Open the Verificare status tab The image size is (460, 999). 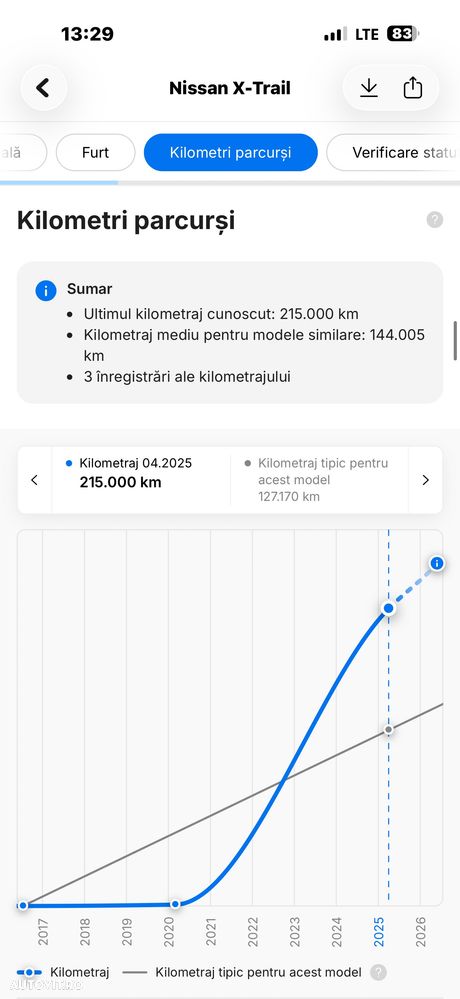pyautogui.click(x=393, y=153)
